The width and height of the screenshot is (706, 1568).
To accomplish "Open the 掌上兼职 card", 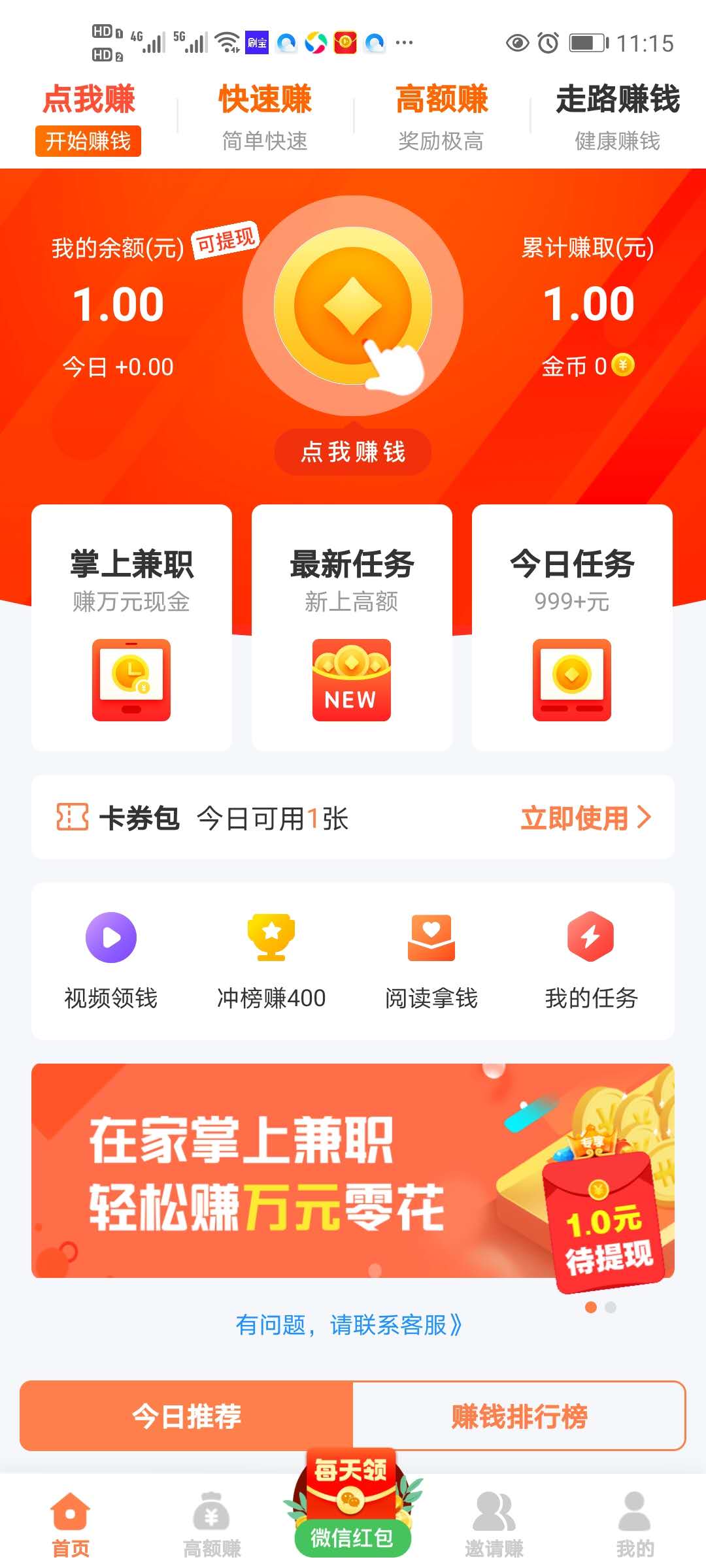I will pos(131,627).
